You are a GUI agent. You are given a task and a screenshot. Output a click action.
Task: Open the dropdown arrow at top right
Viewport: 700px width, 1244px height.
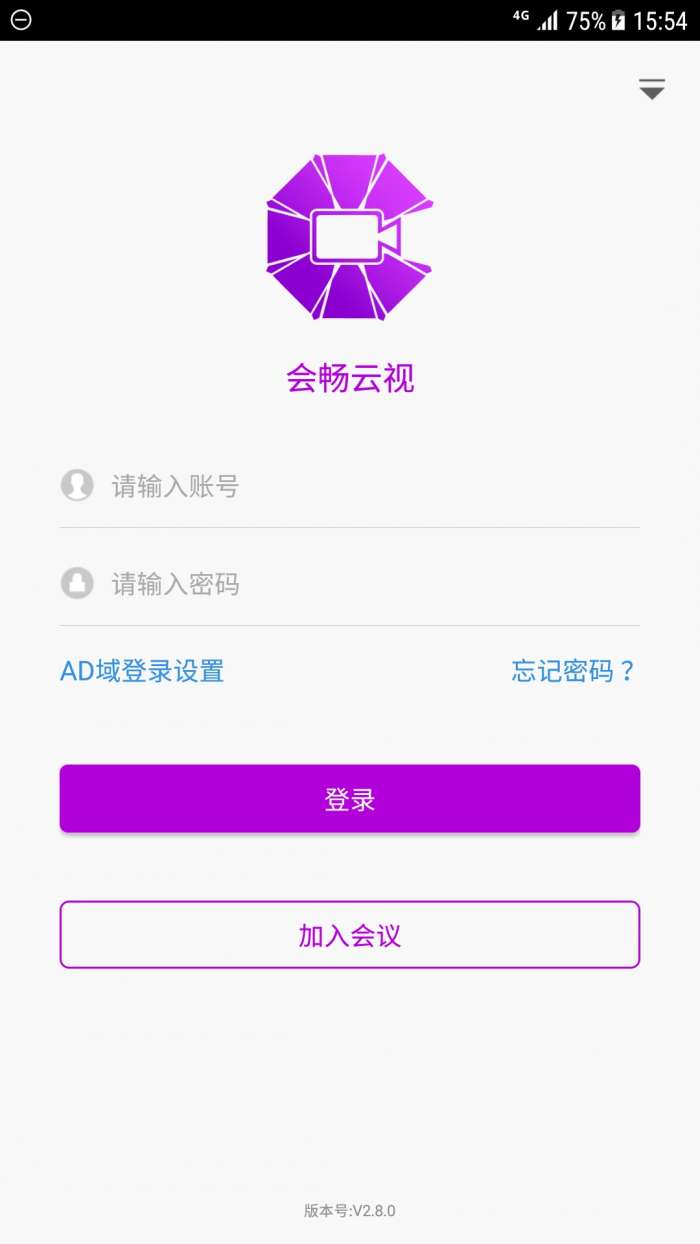coord(652,89)
